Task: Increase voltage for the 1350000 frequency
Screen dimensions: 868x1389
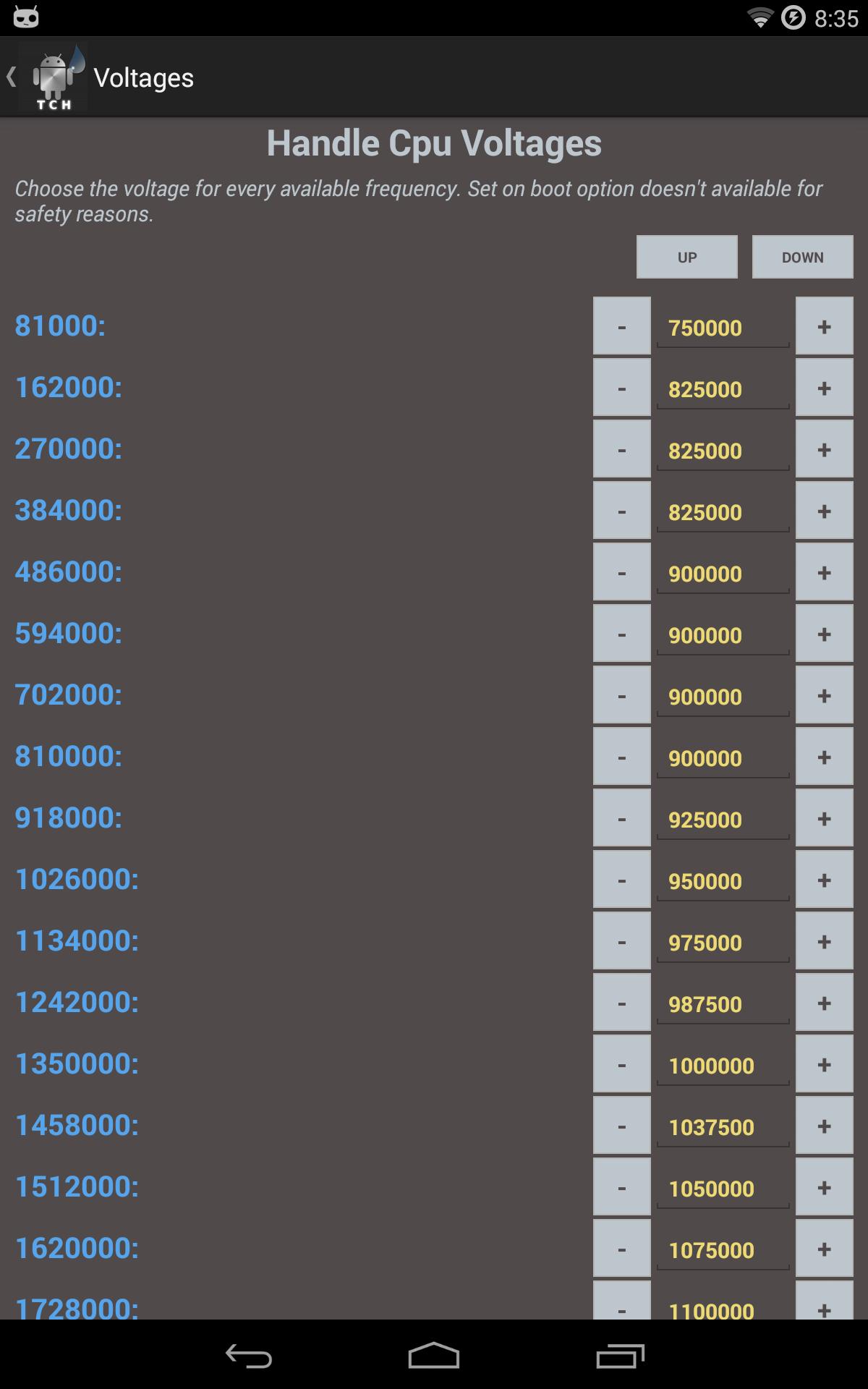Action: click(x=825, y=1063)
